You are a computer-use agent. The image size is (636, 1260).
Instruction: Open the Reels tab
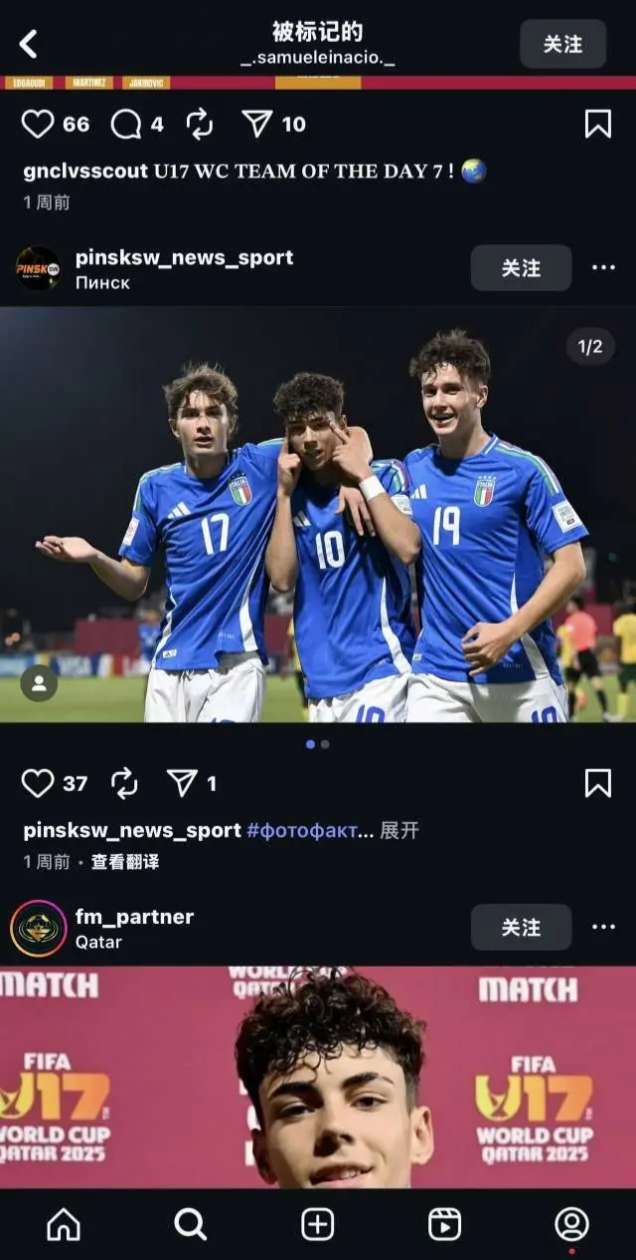(444, 1224)
